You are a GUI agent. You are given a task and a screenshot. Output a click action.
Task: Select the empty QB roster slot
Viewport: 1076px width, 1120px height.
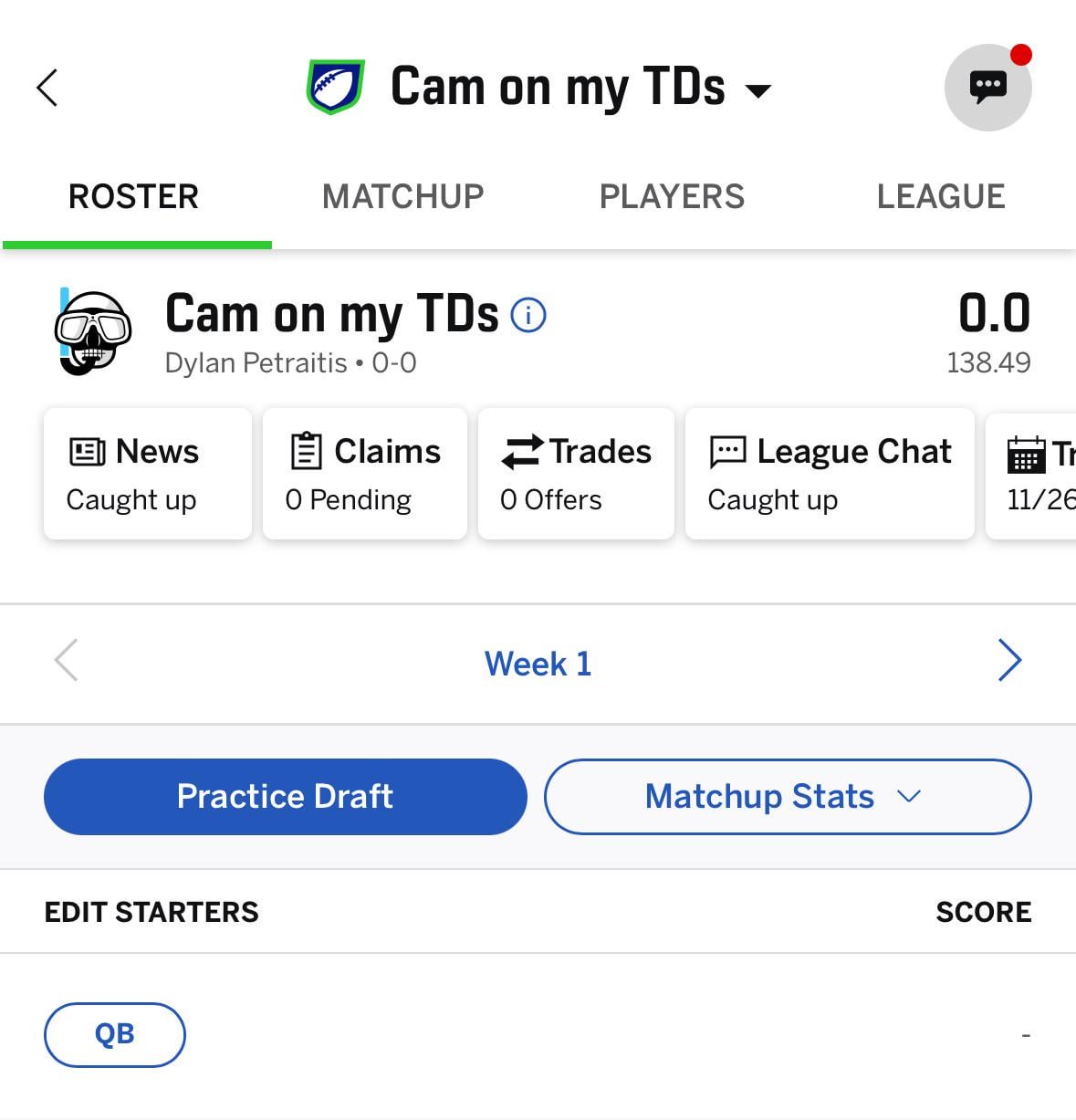[x=115, y=1034]
